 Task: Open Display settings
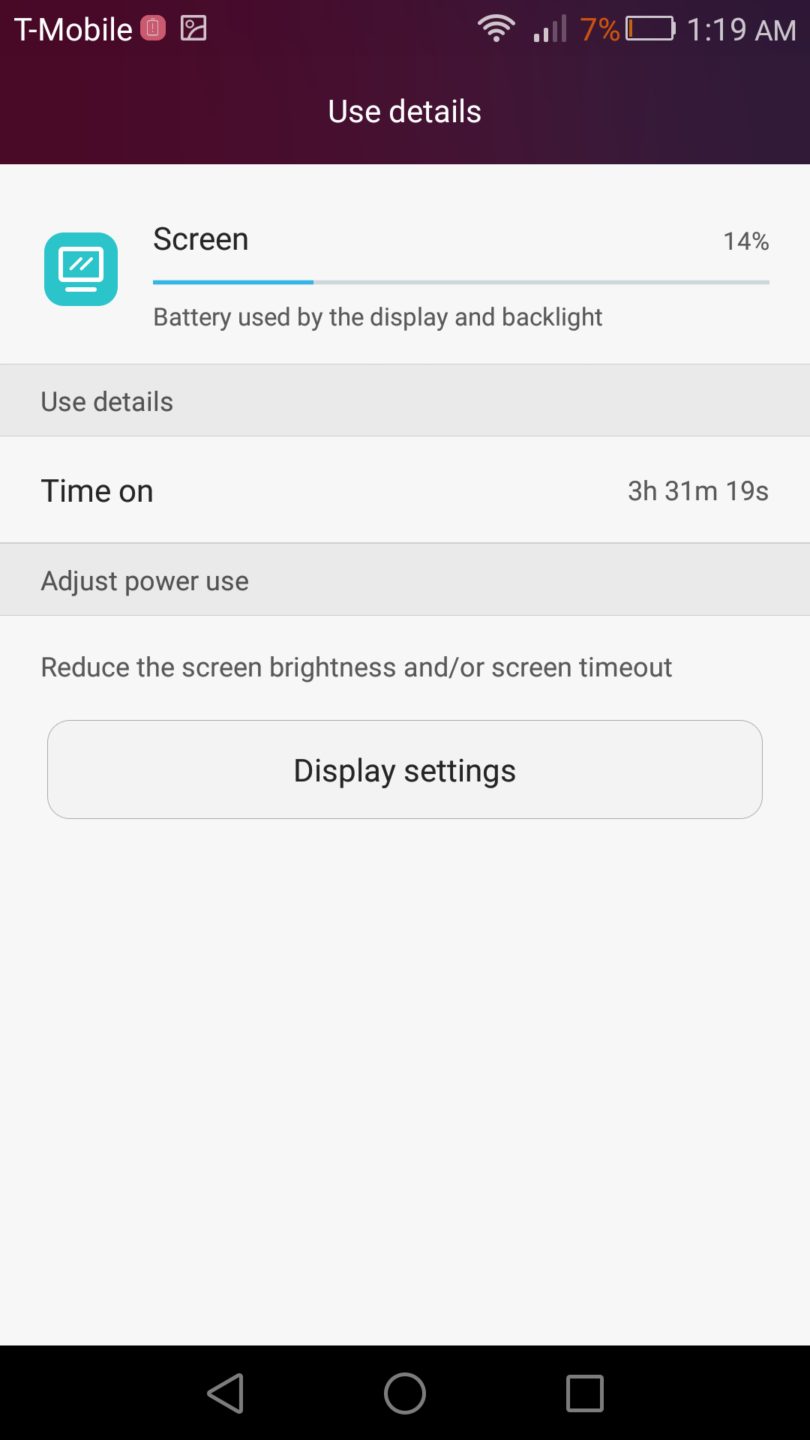(404, 769)
